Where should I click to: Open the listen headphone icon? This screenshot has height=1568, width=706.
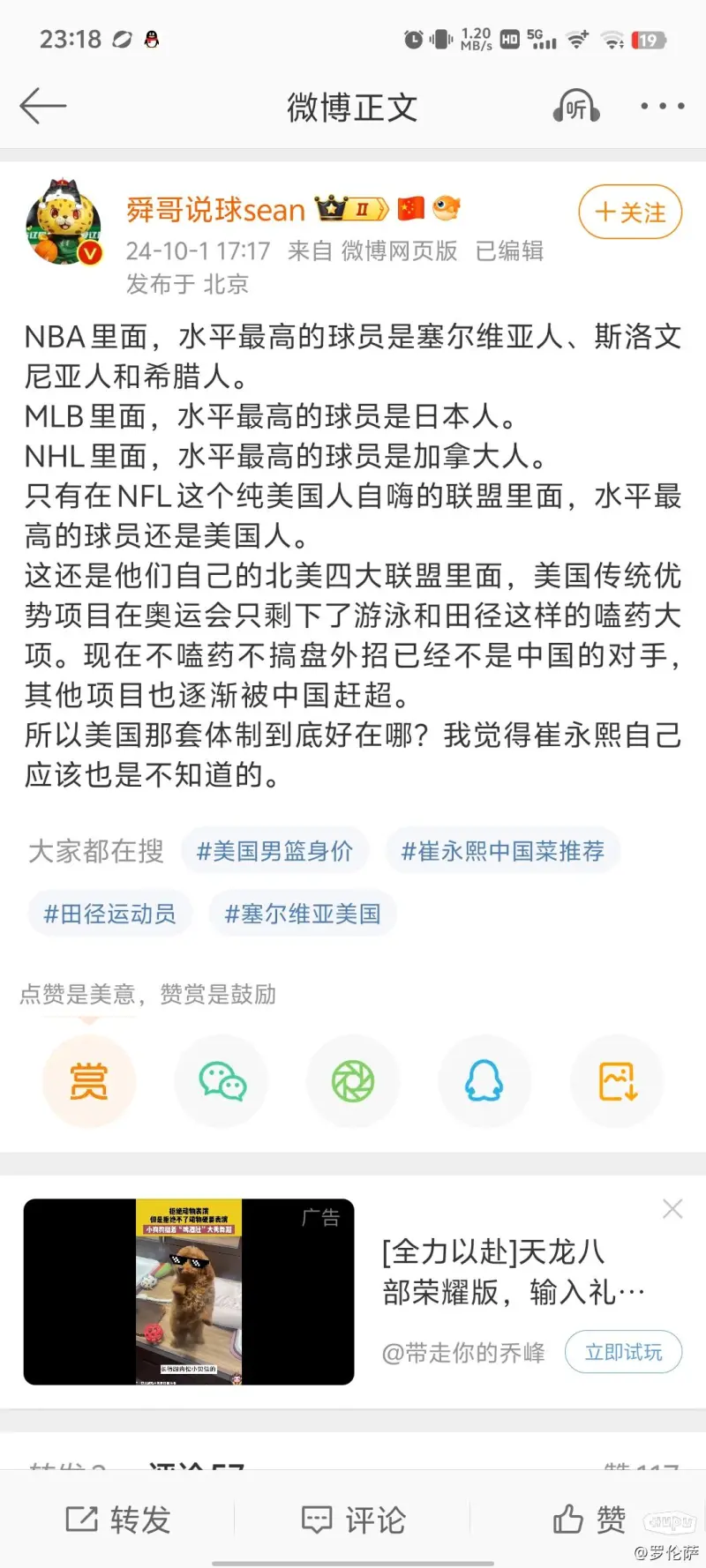click(575, 108)
